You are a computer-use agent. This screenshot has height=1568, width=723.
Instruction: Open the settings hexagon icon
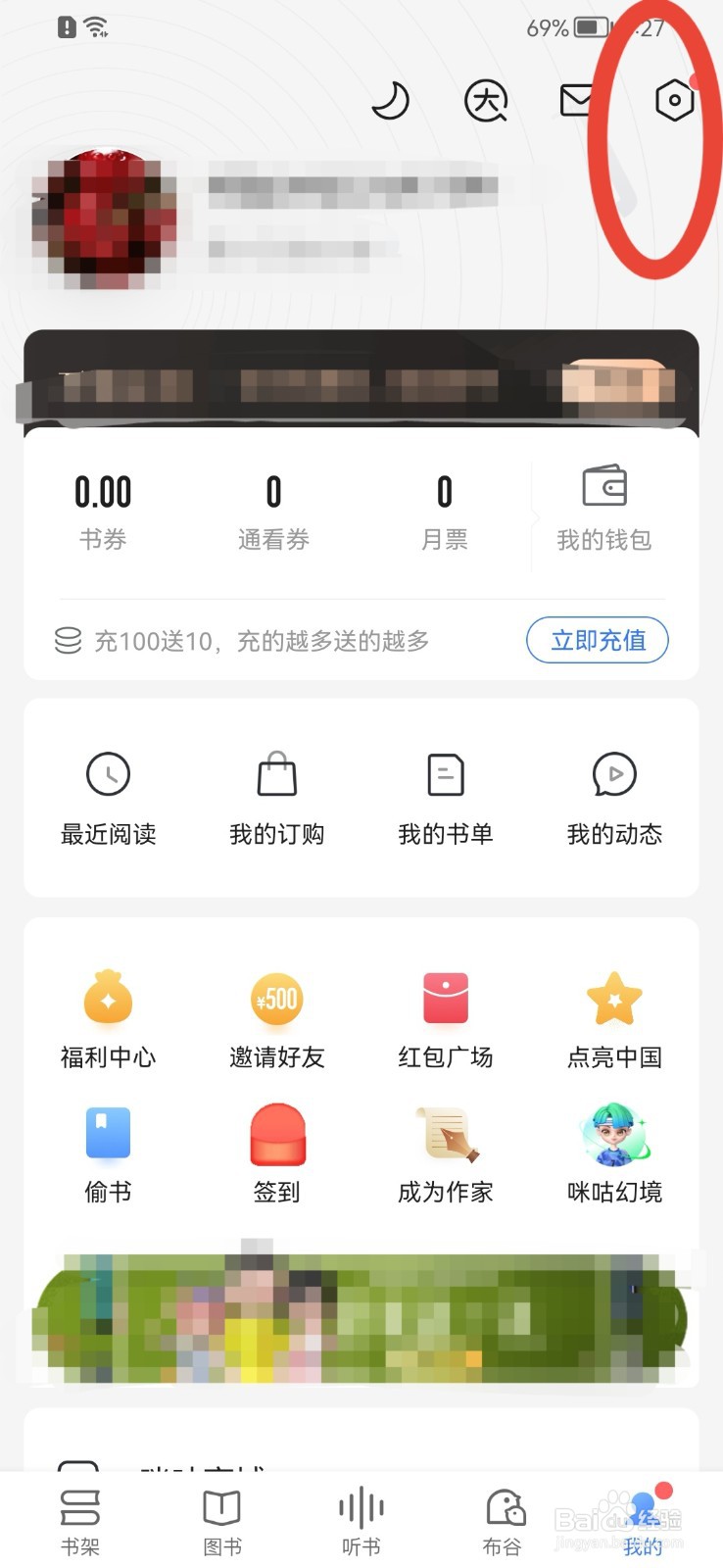coord(674,100)
